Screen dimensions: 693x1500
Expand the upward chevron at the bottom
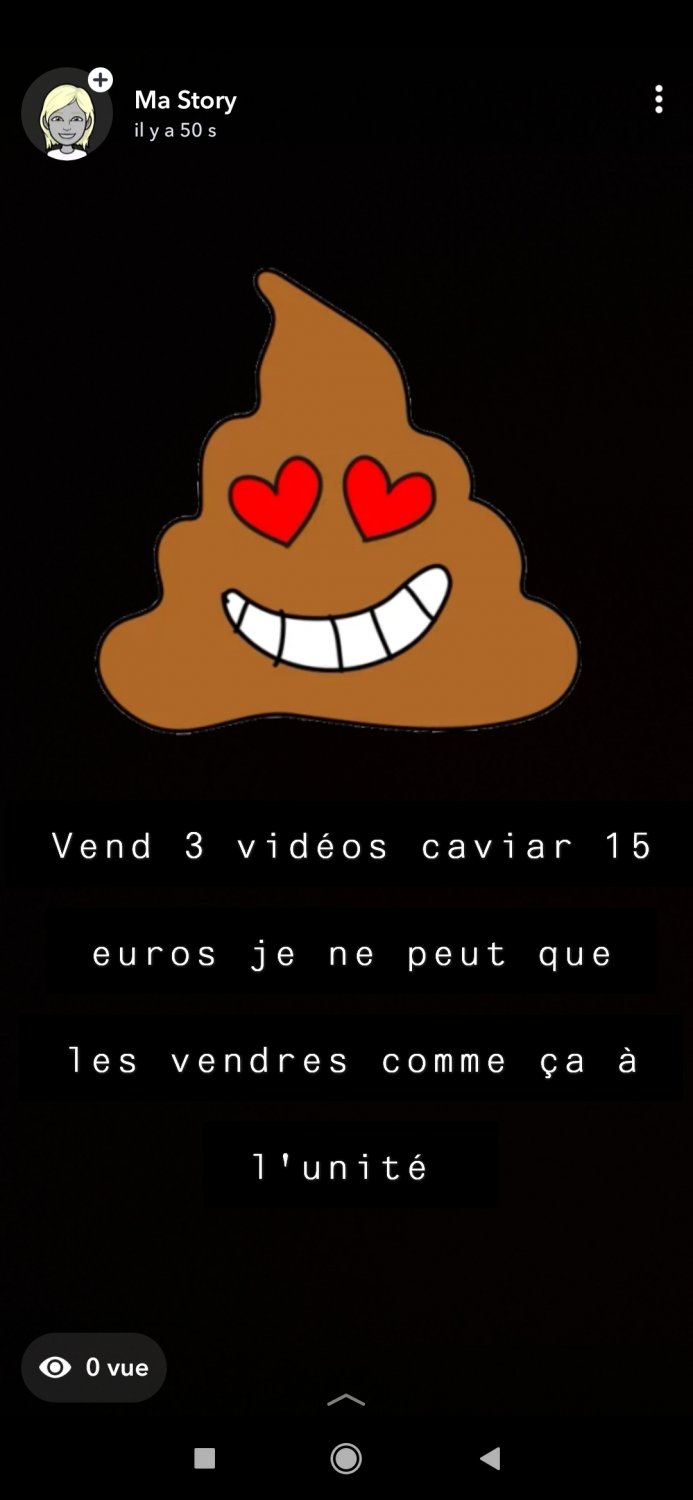(346, 1401)
